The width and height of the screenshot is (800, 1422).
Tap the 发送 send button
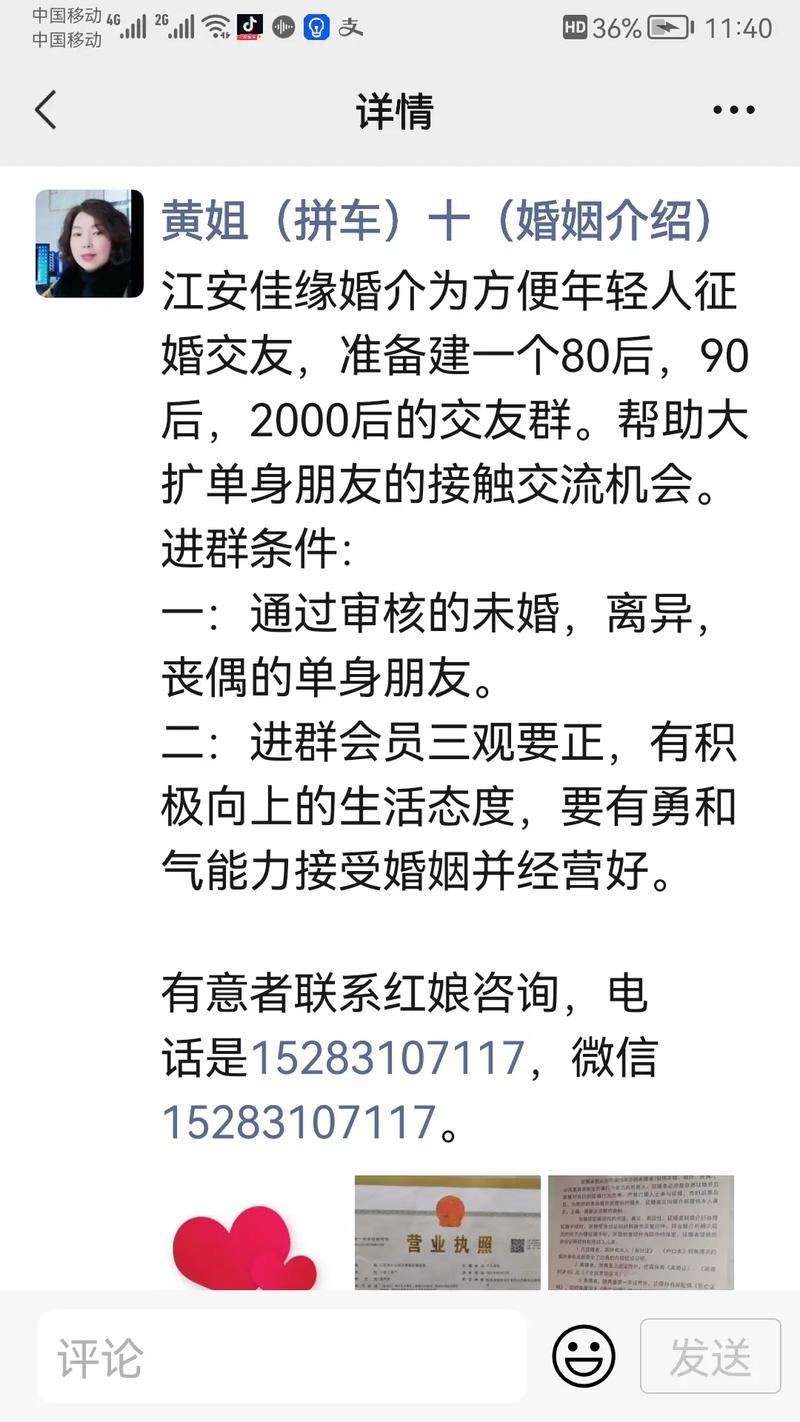pyautogui.click(x=710, y=1356)
